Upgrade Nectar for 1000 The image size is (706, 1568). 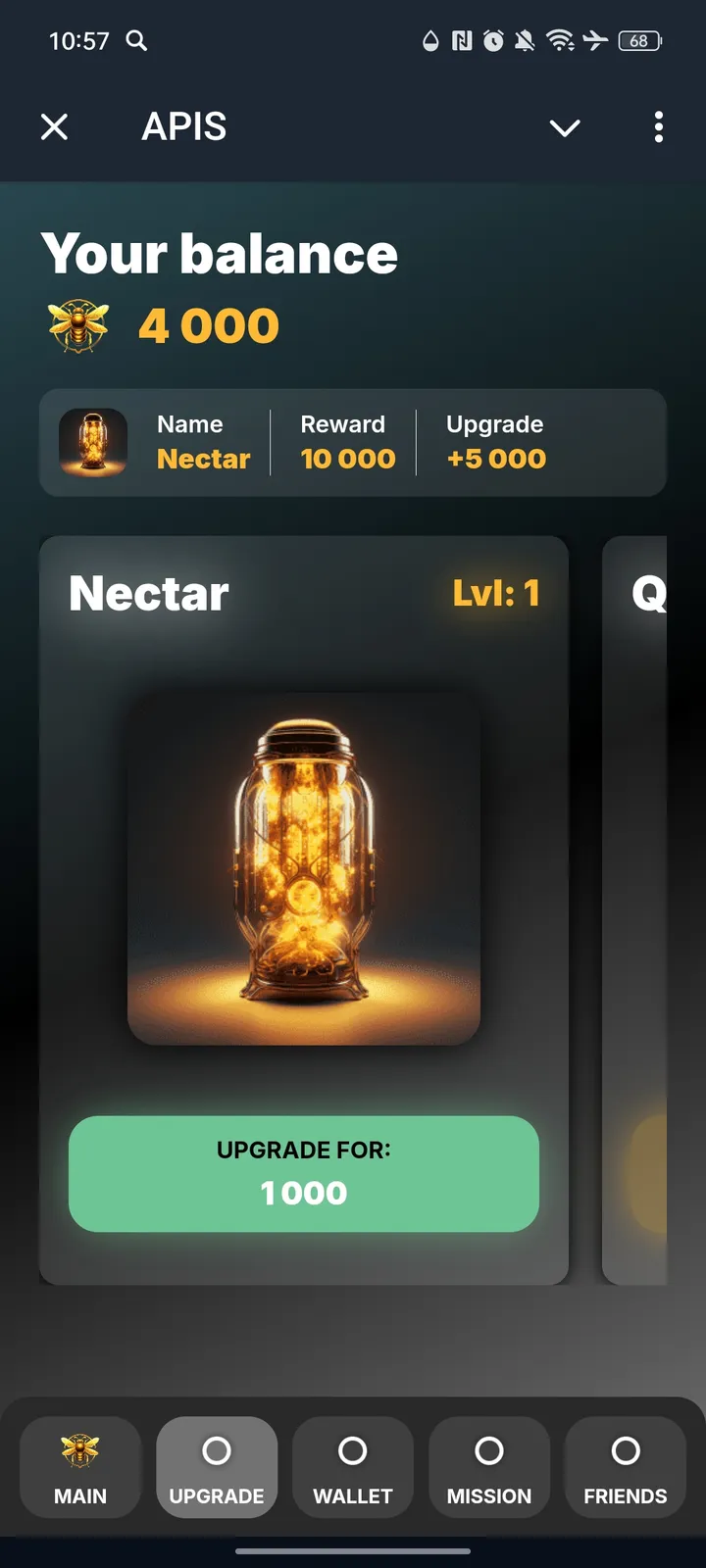coord(304,1173)
